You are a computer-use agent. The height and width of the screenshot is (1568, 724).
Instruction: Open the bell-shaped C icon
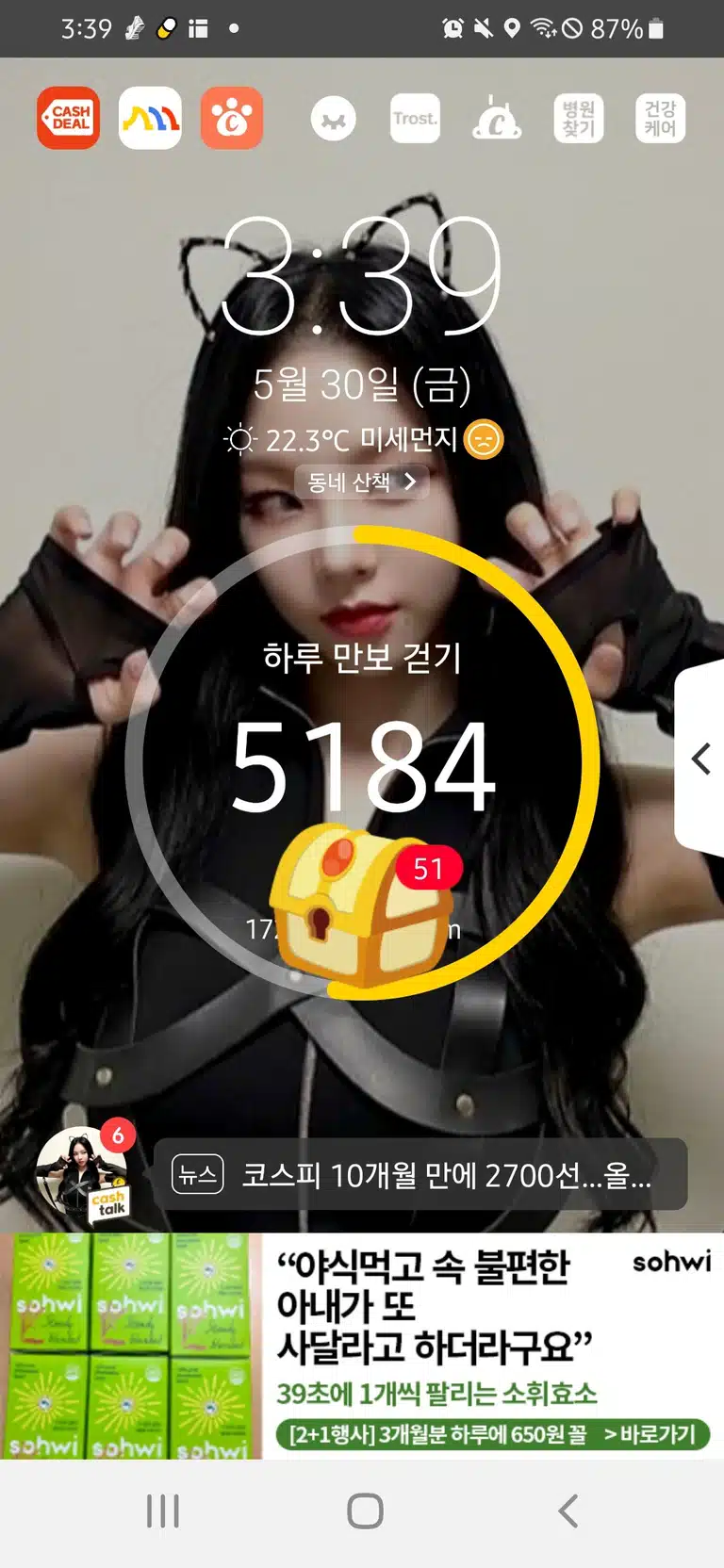tap(497, 119)
